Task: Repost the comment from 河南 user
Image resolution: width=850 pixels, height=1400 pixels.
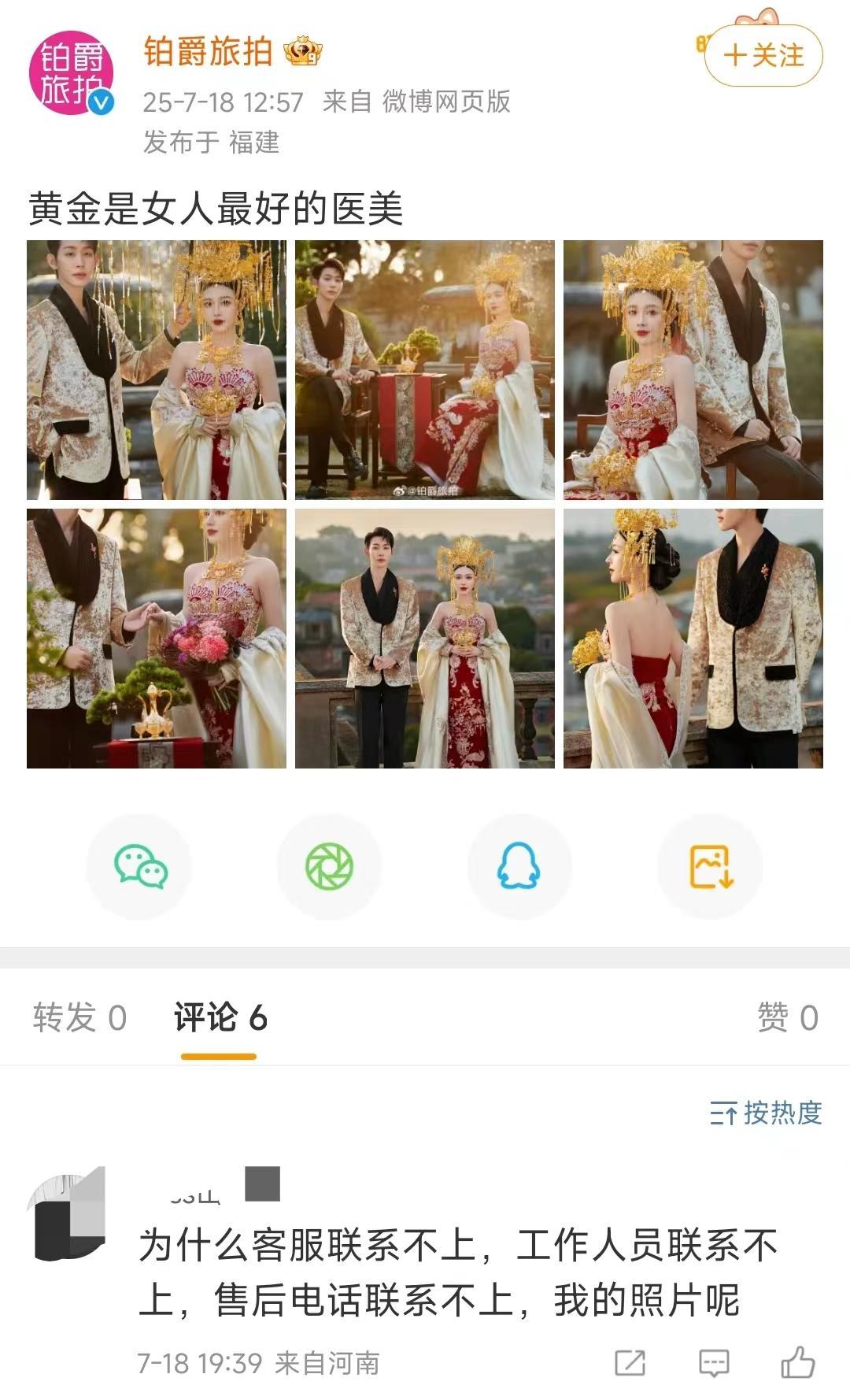Action: coord(630,1363)
